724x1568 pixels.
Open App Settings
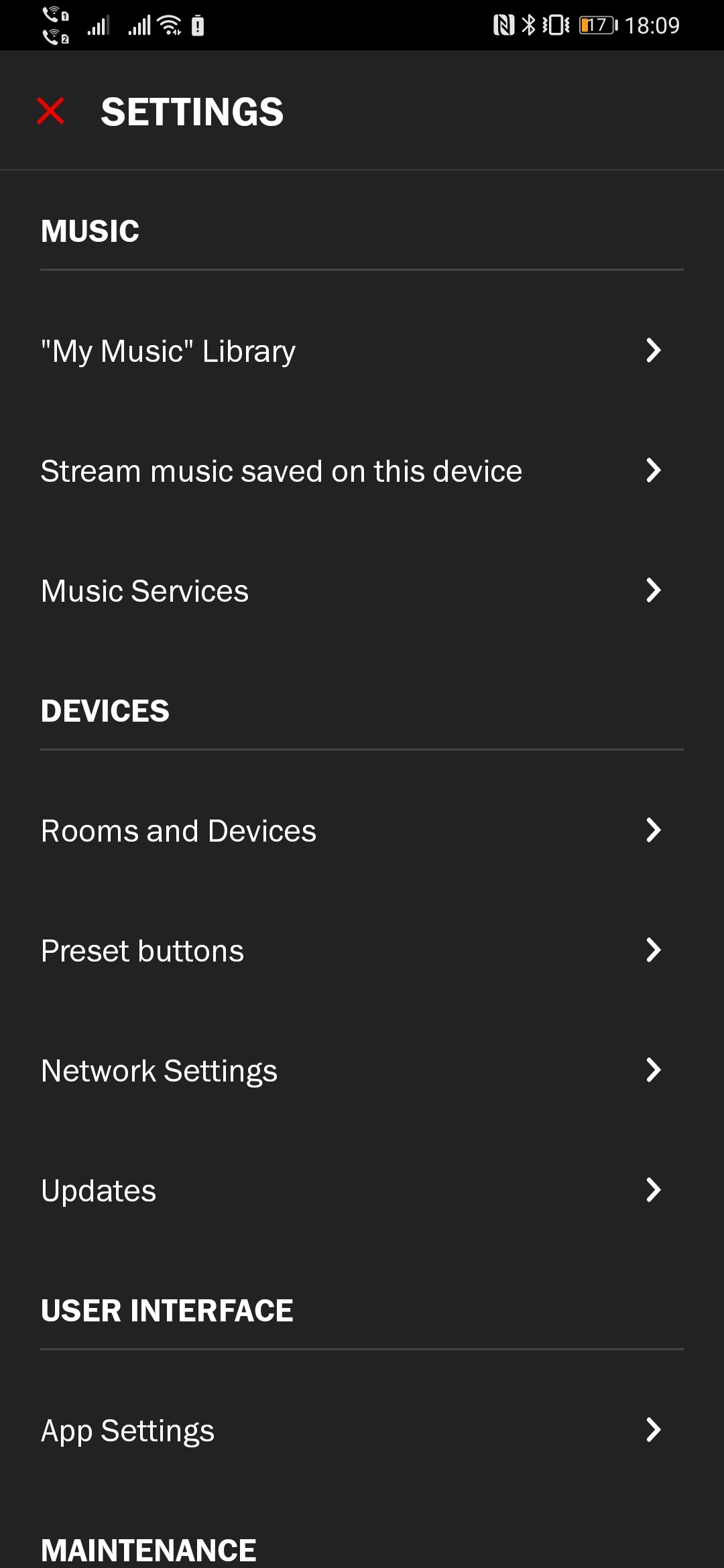(x=362, y=1430)
